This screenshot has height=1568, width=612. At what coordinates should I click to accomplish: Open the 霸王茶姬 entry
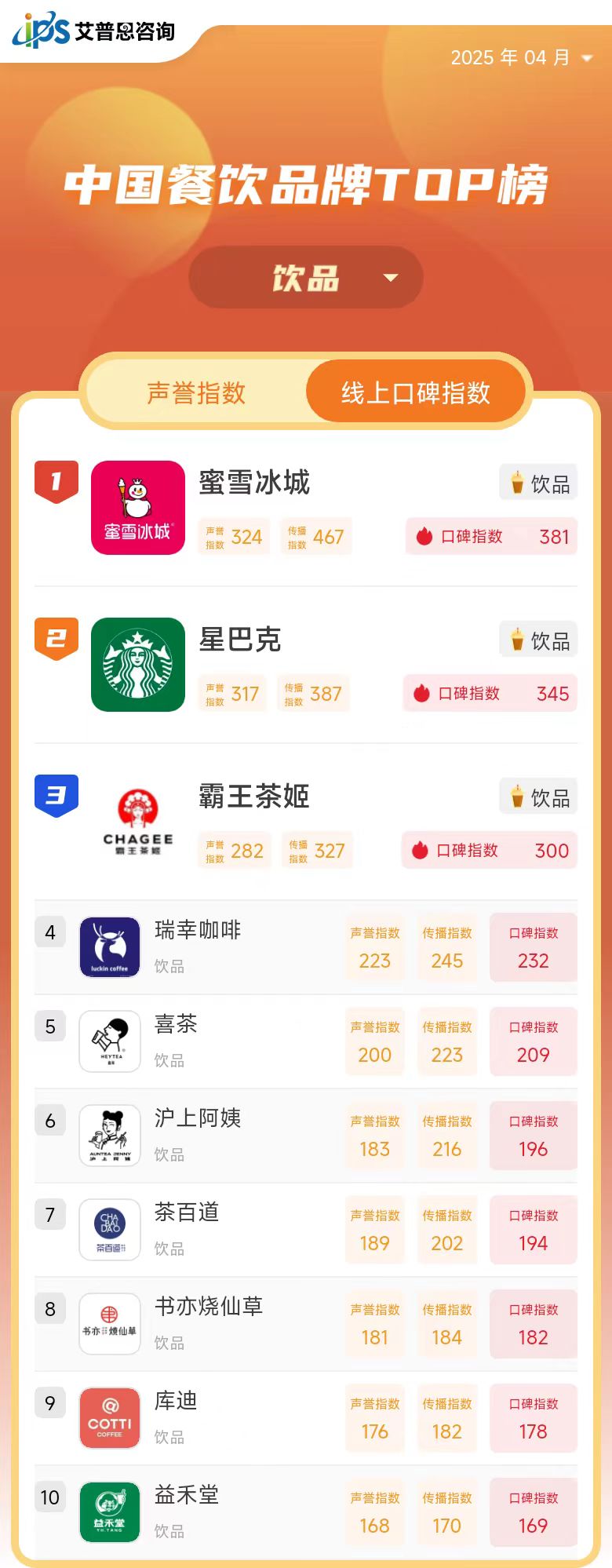point(253,797)
